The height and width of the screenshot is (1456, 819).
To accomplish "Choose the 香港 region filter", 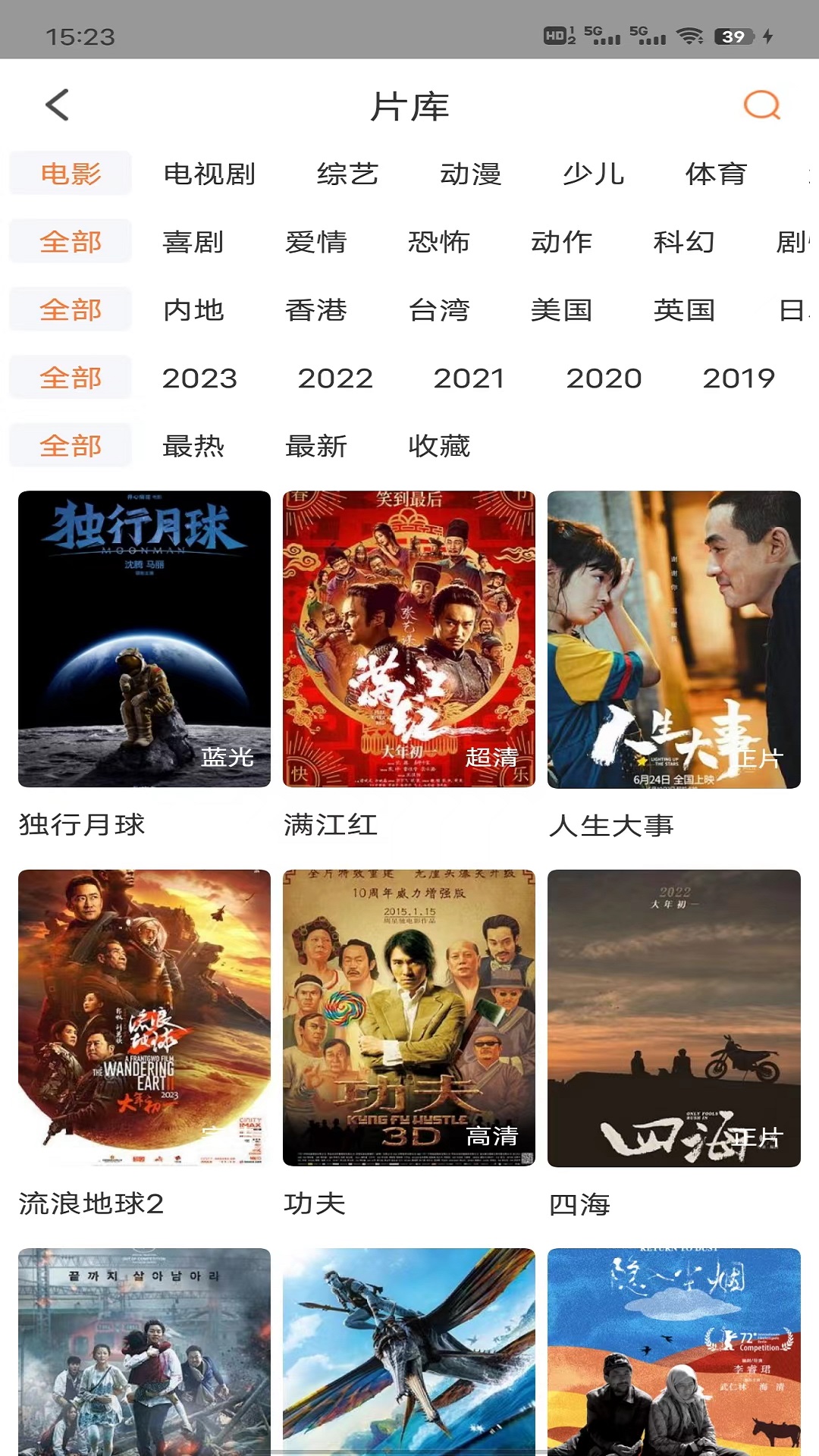I will [316, 310].
